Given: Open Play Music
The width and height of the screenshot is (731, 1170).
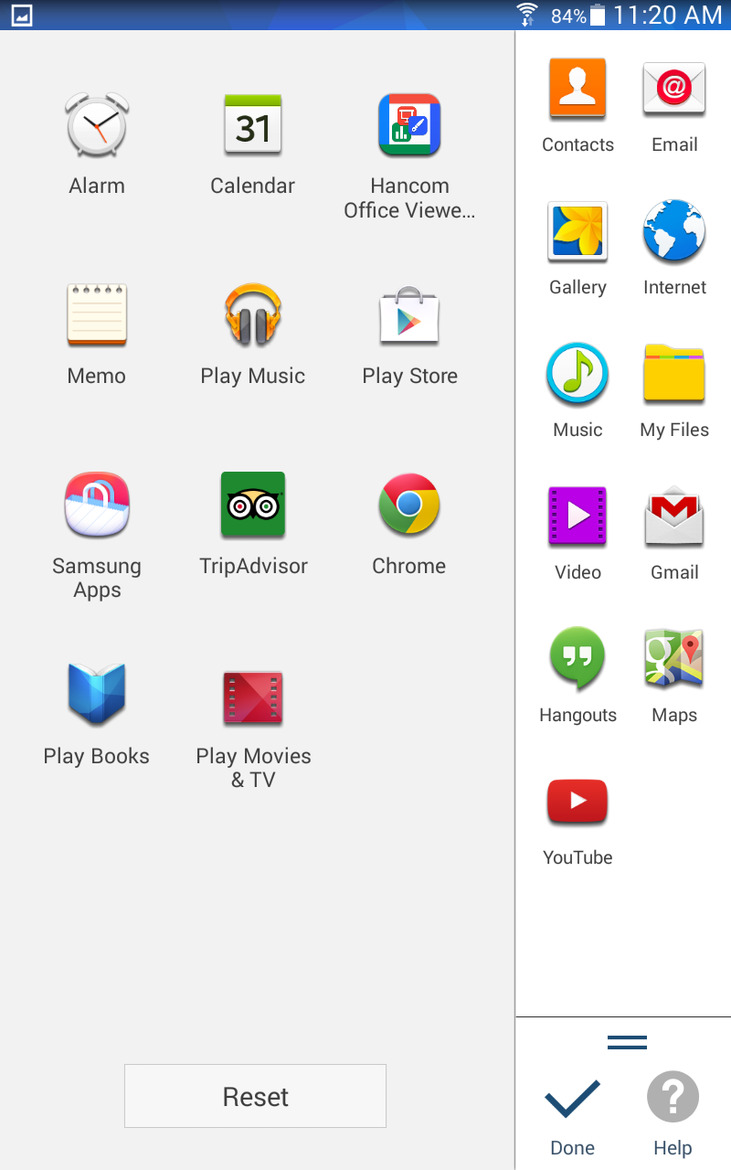Looking at the screenshot, I should tap(253, 315).
